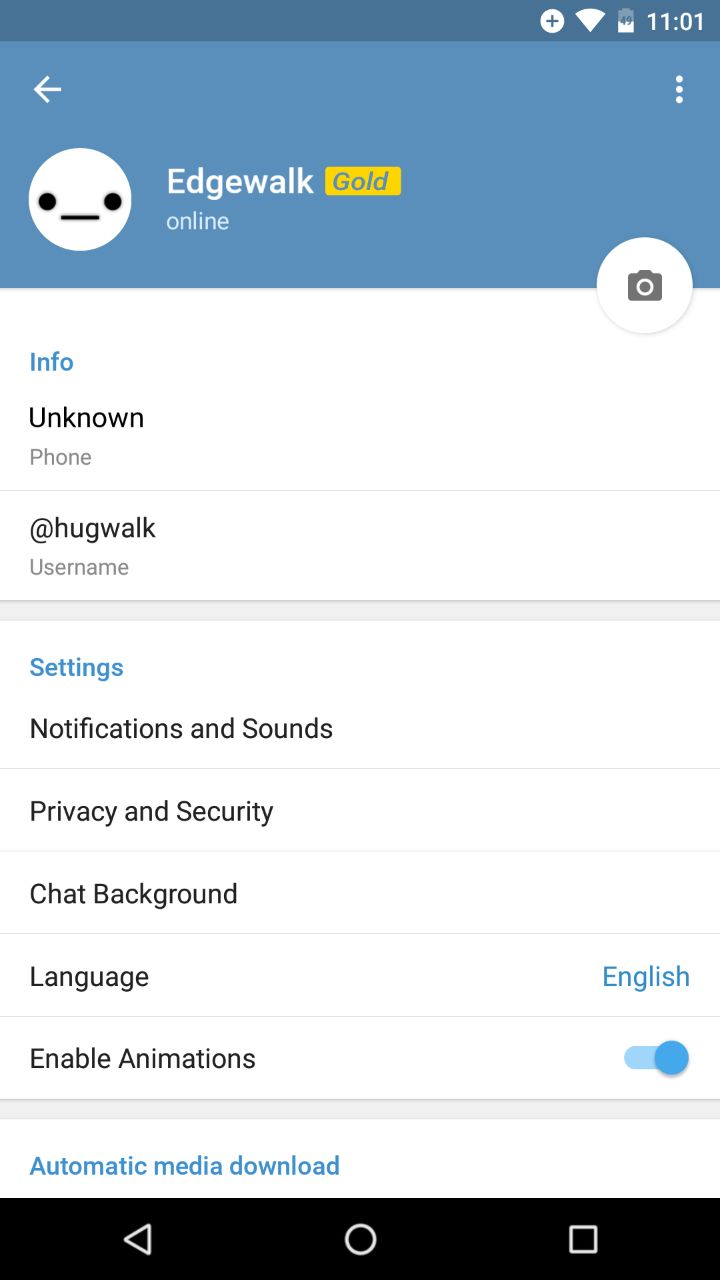Change the Language from English
Screen dimensions: 720x1280
[360, 976]
